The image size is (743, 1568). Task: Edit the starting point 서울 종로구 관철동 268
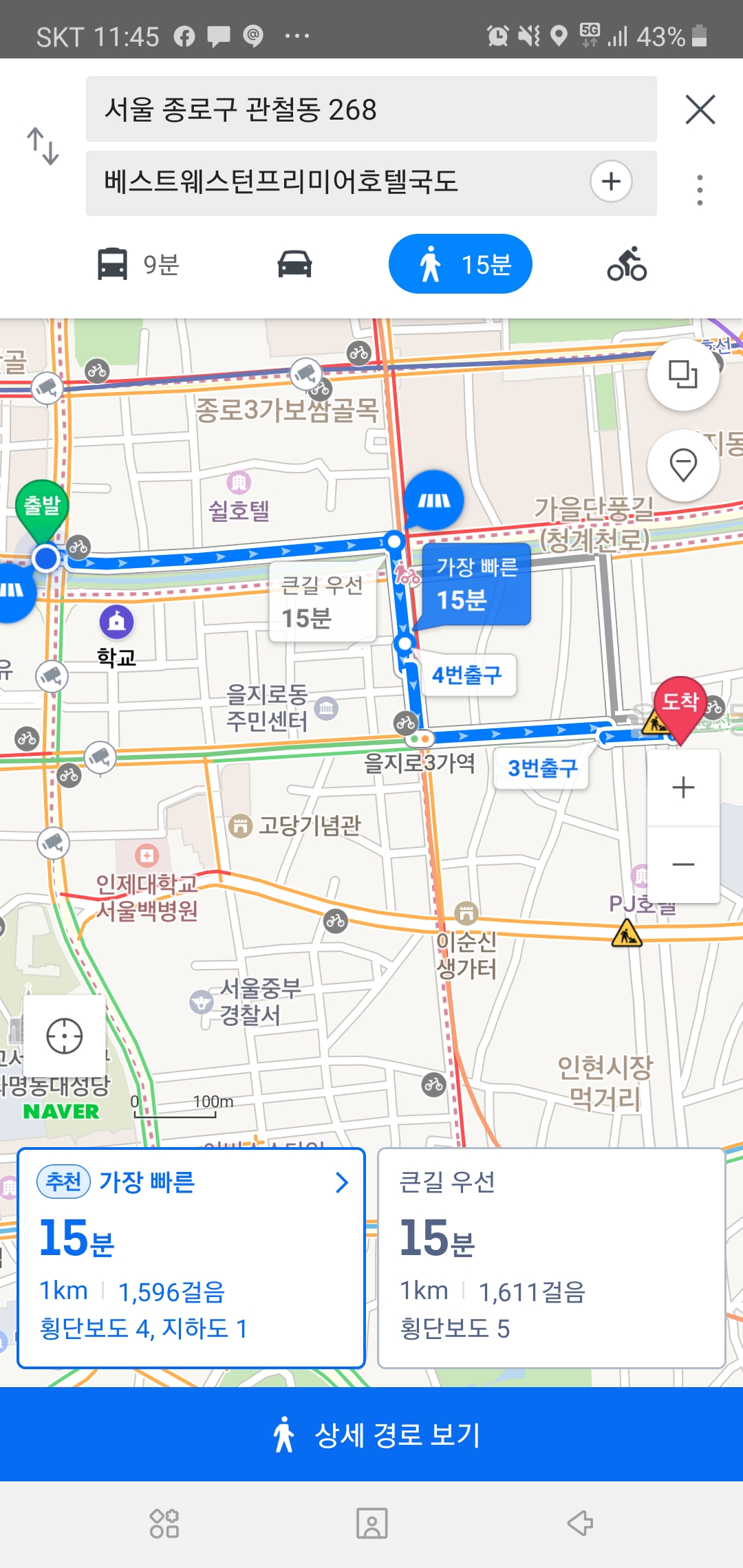[x=370, y=109]
